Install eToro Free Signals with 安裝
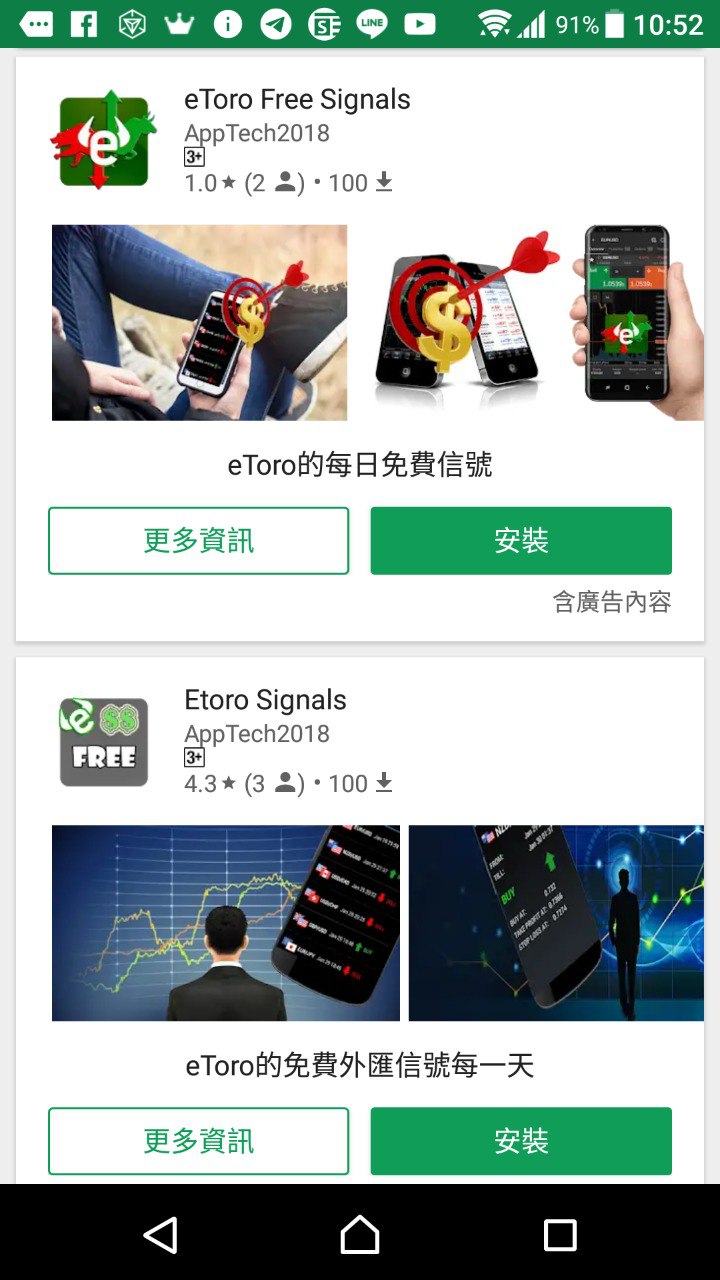This screenshot has width=720, height=1280. tap(520, 541)
